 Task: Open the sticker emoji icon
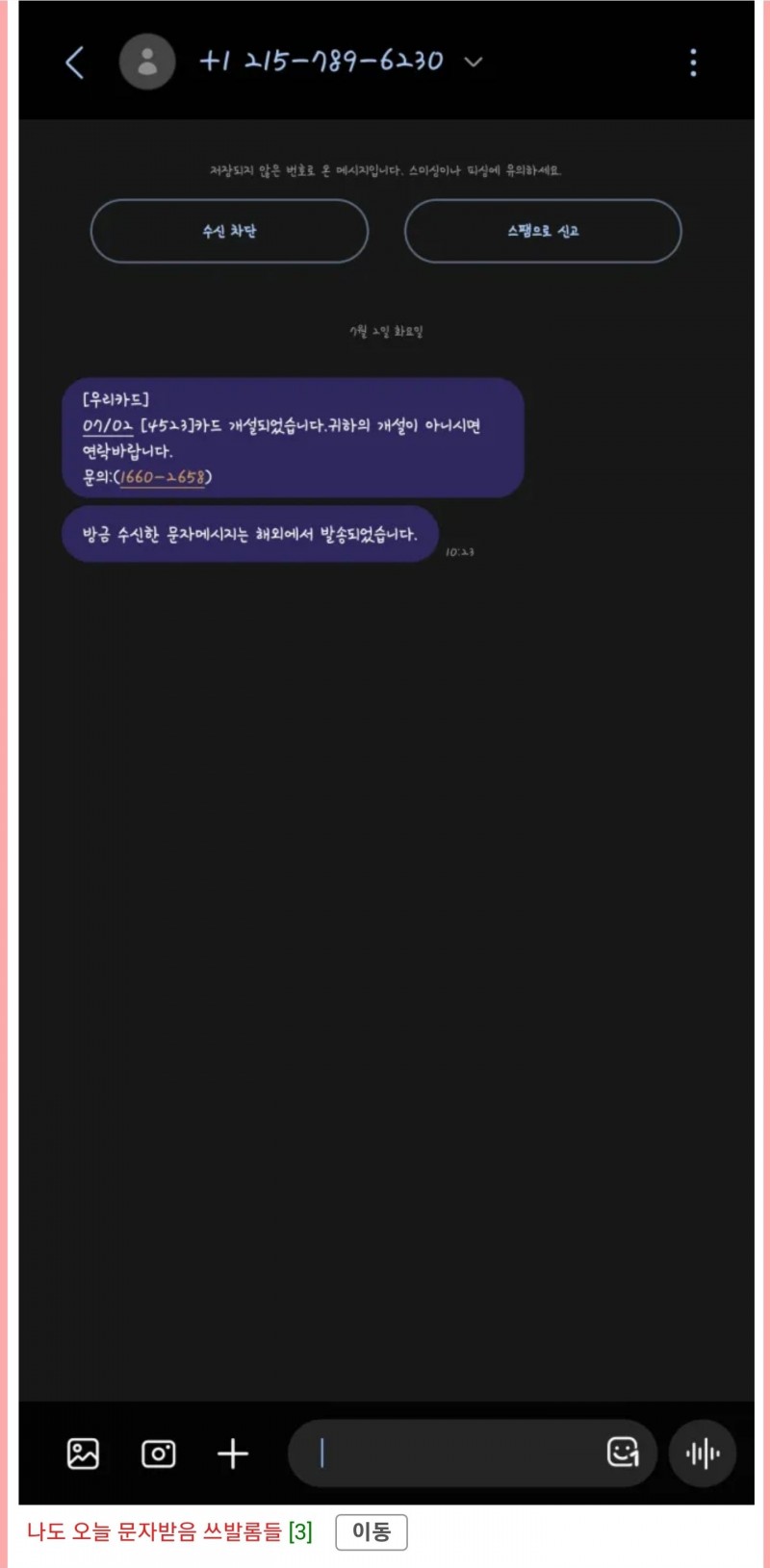(623, 1452)
